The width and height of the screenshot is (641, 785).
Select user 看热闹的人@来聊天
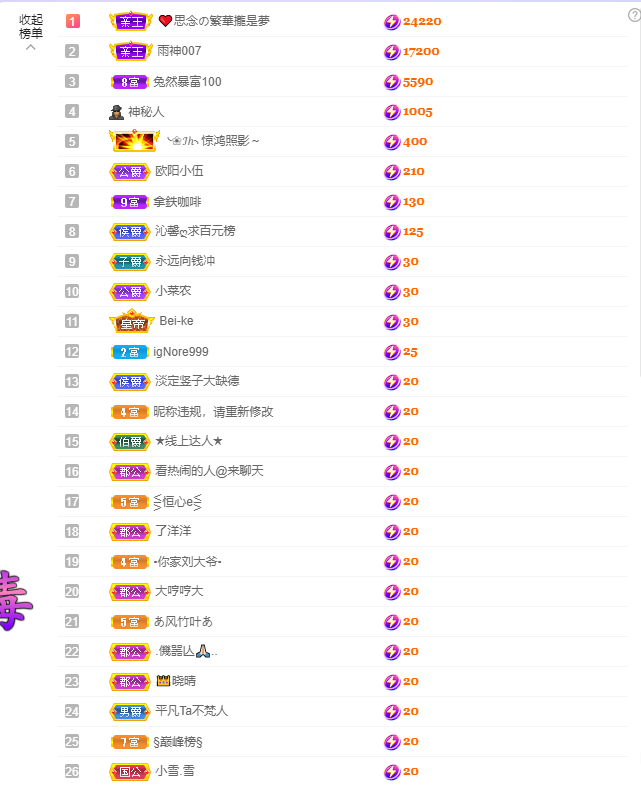tap(209, 471)
